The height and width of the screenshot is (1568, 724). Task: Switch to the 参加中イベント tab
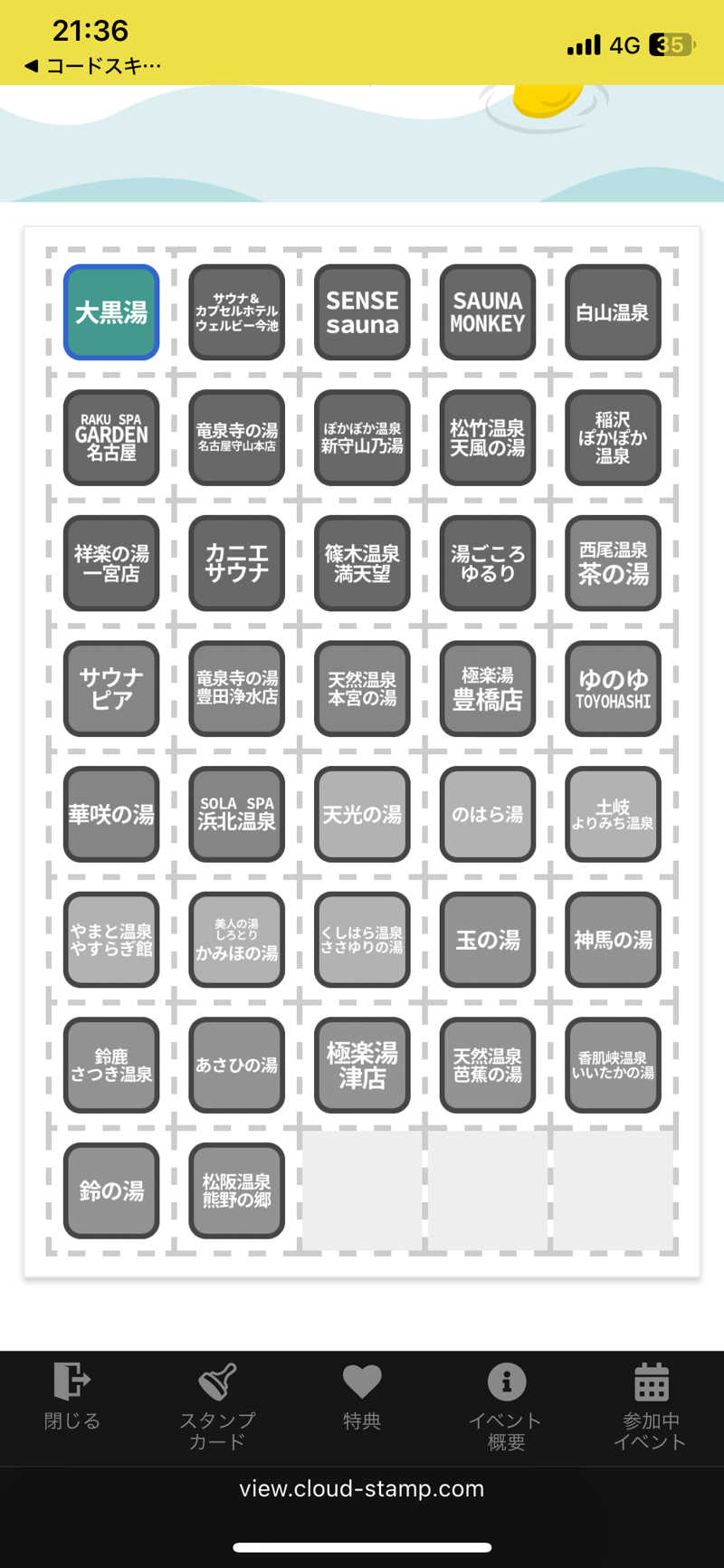[x=651, y=1406]
